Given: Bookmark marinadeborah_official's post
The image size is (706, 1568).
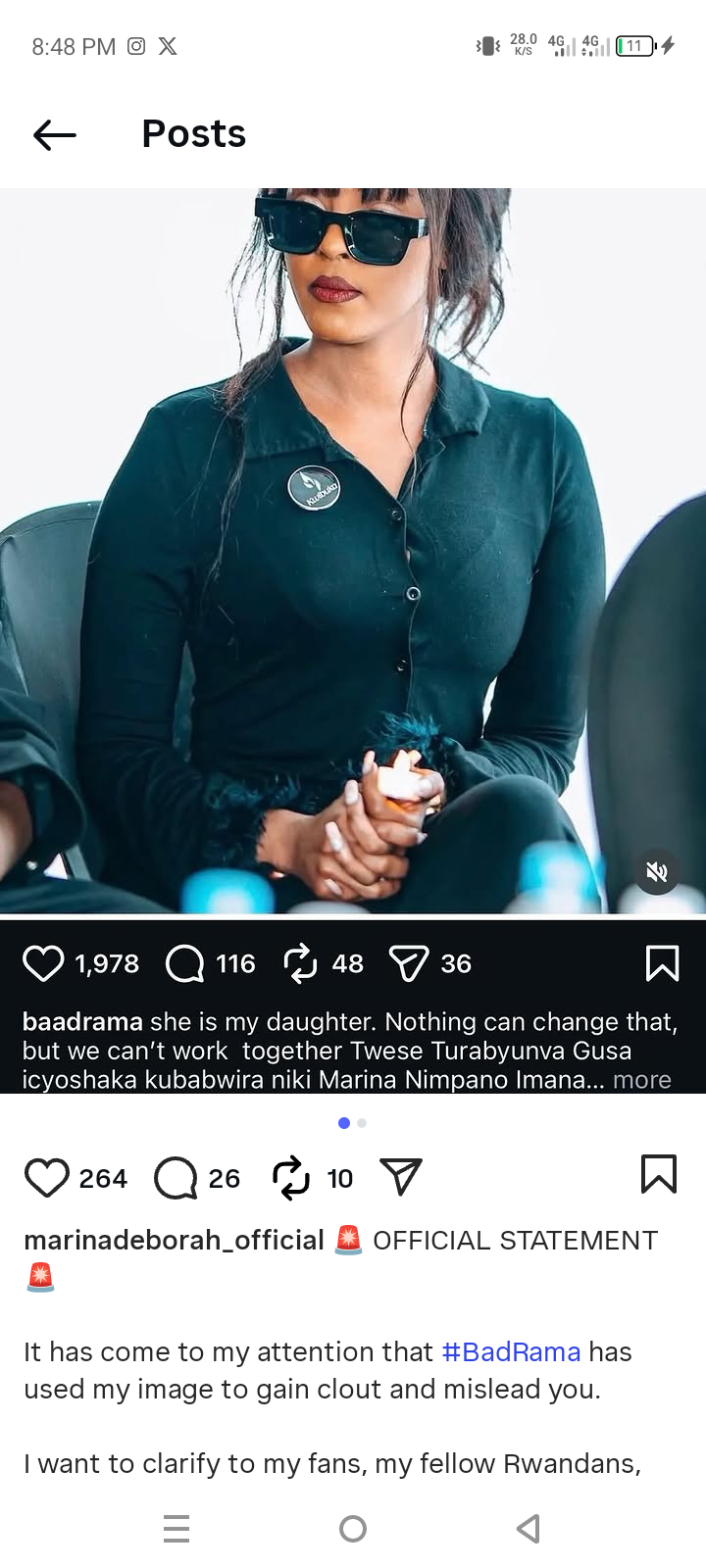Looking at the screenshot, I should tap(659, 1174).
